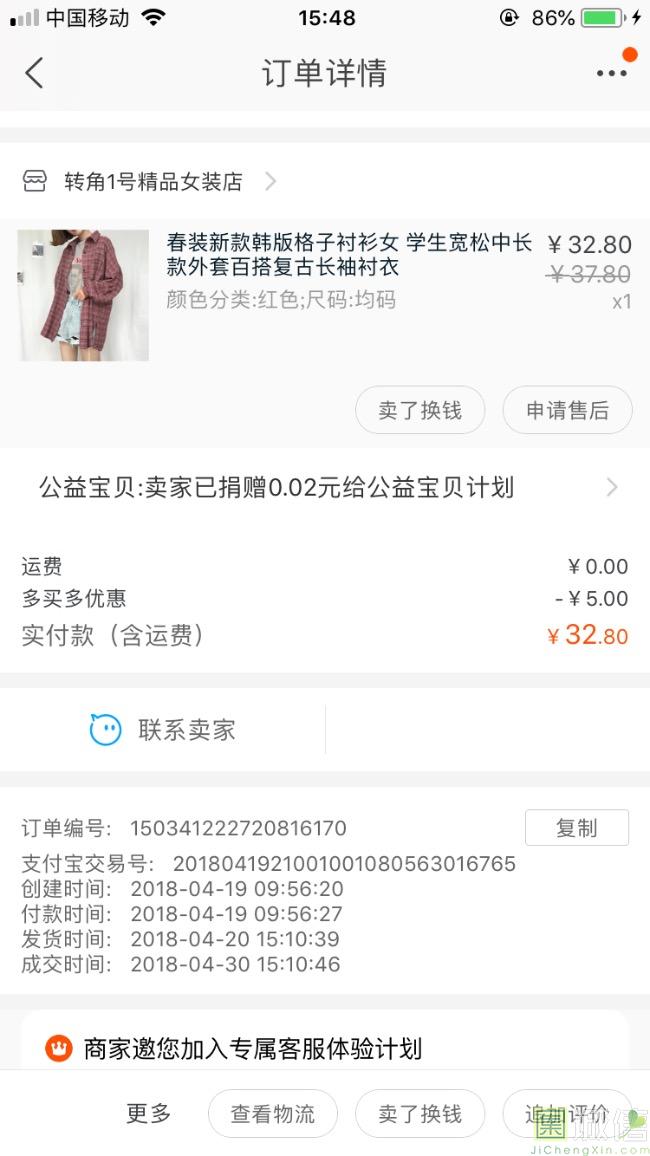Tap 更多 in the bottom bar
This screenshot has width=650, height=1156.
tap(148, 1113)
